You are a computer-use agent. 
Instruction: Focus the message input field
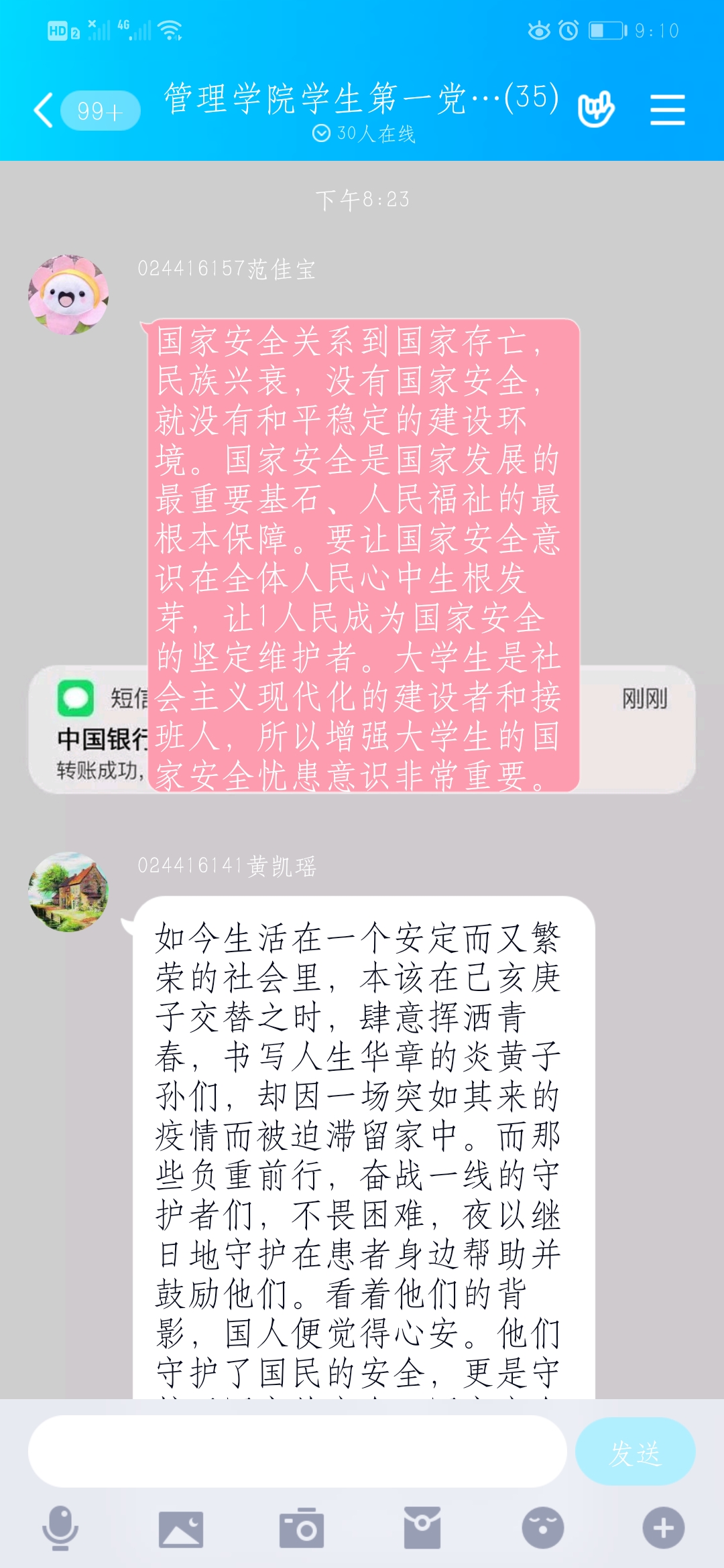click(297, 1451)
